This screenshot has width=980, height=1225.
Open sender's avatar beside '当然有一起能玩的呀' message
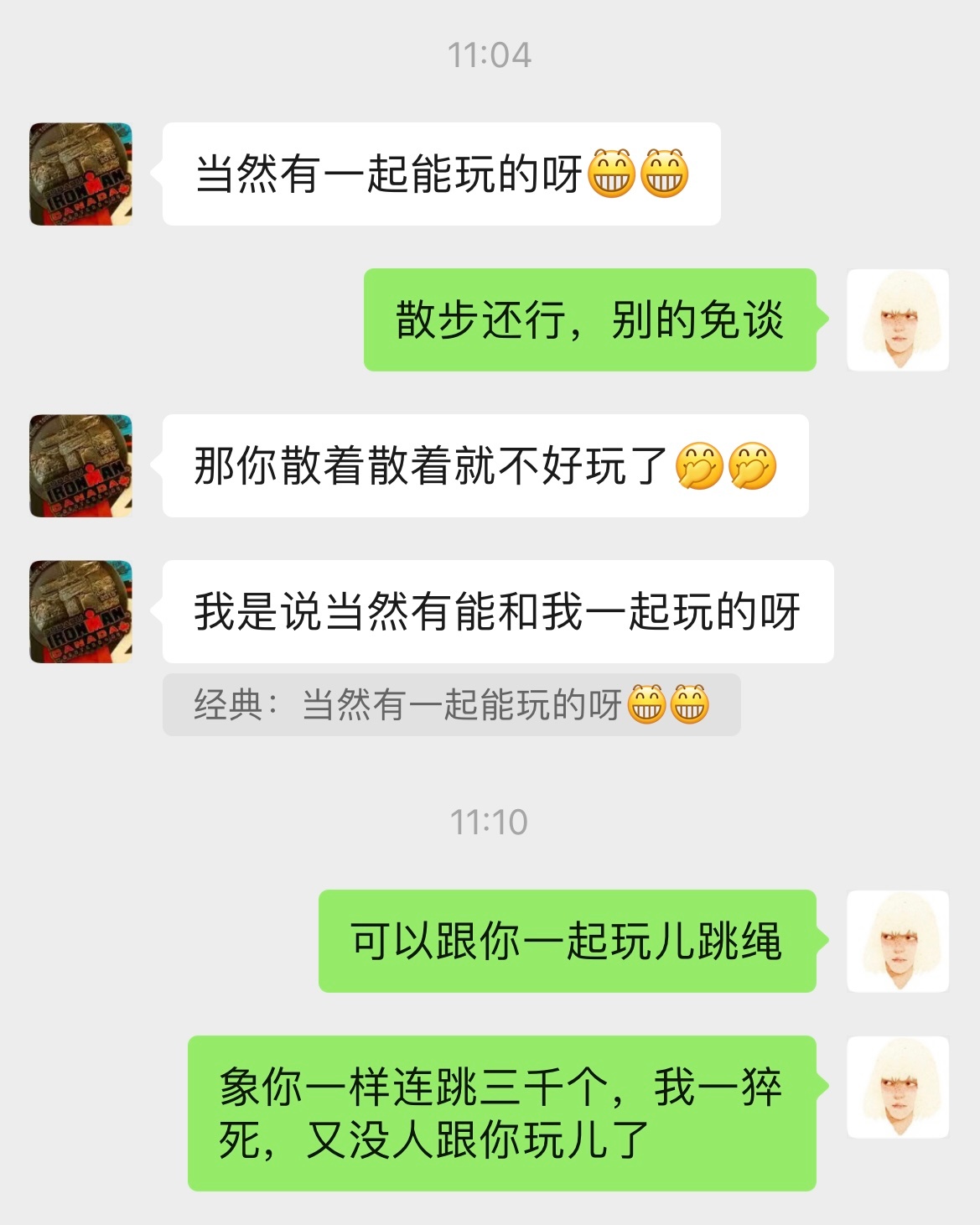(80, 174)
